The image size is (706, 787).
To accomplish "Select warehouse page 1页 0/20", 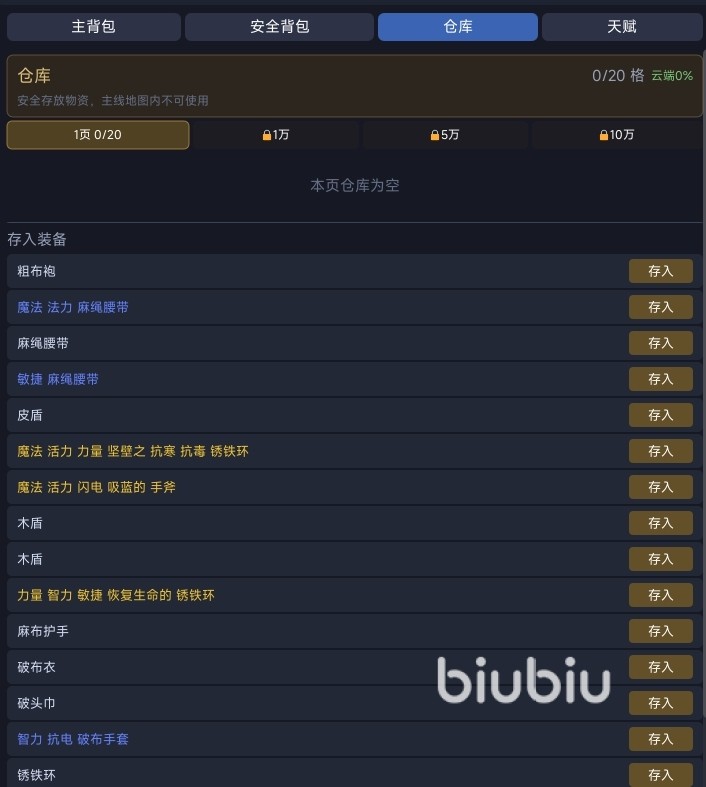I will click(98, 135).
